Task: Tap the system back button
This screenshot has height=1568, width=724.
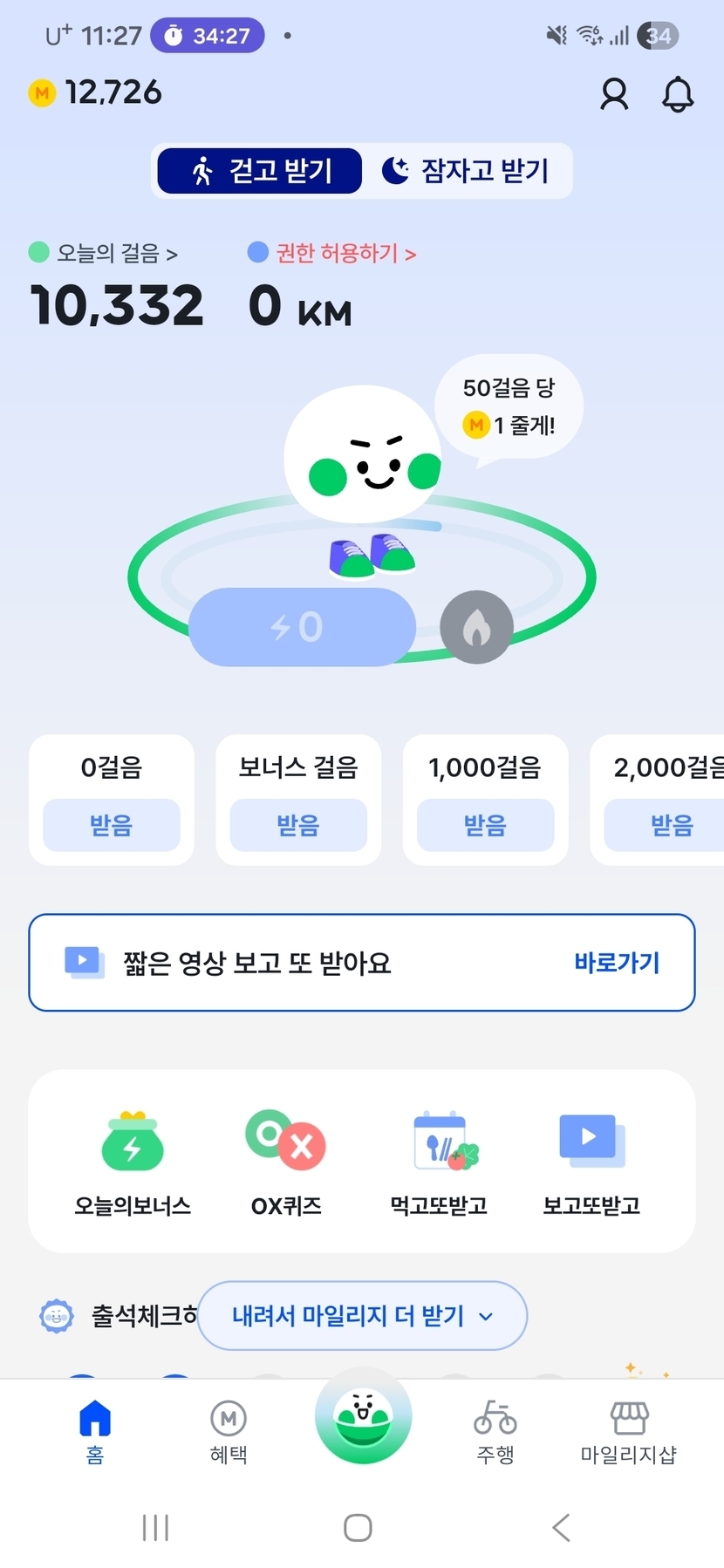Action: [561, 1527]
